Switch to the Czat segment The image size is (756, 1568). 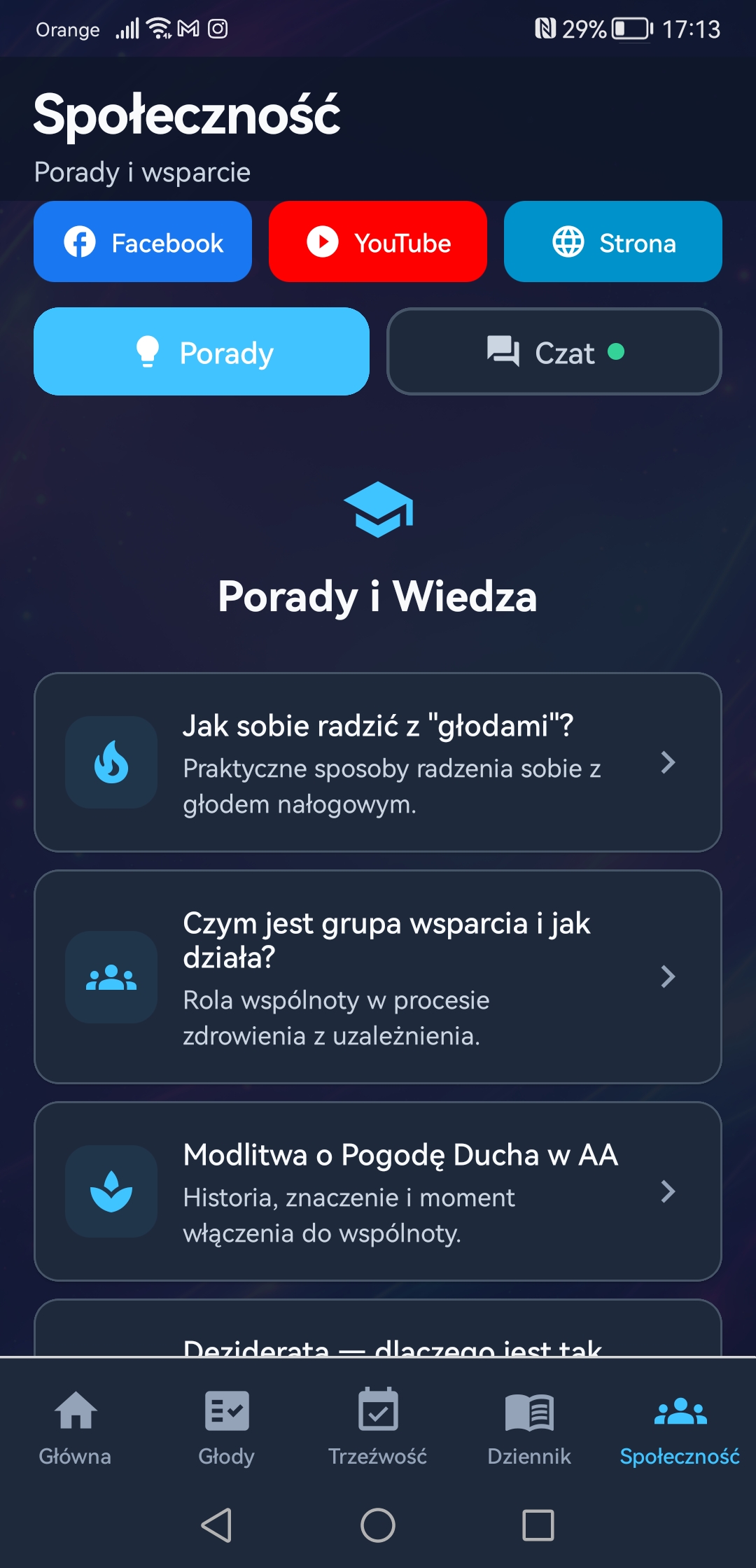pyautogui.click(x=554, y=352)
